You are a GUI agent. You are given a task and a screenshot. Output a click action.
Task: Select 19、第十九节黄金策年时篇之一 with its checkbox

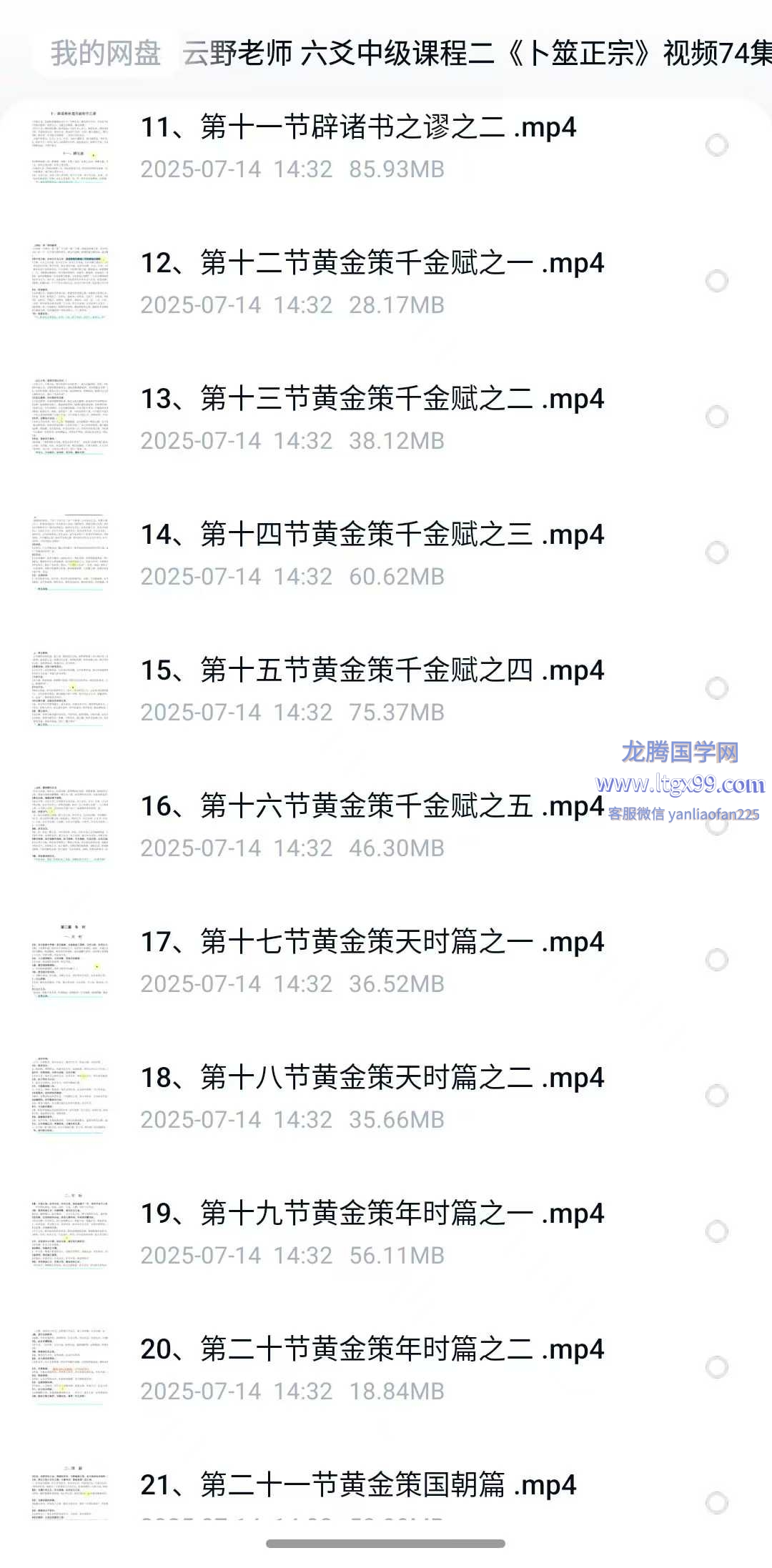[x=716, y=1231]
